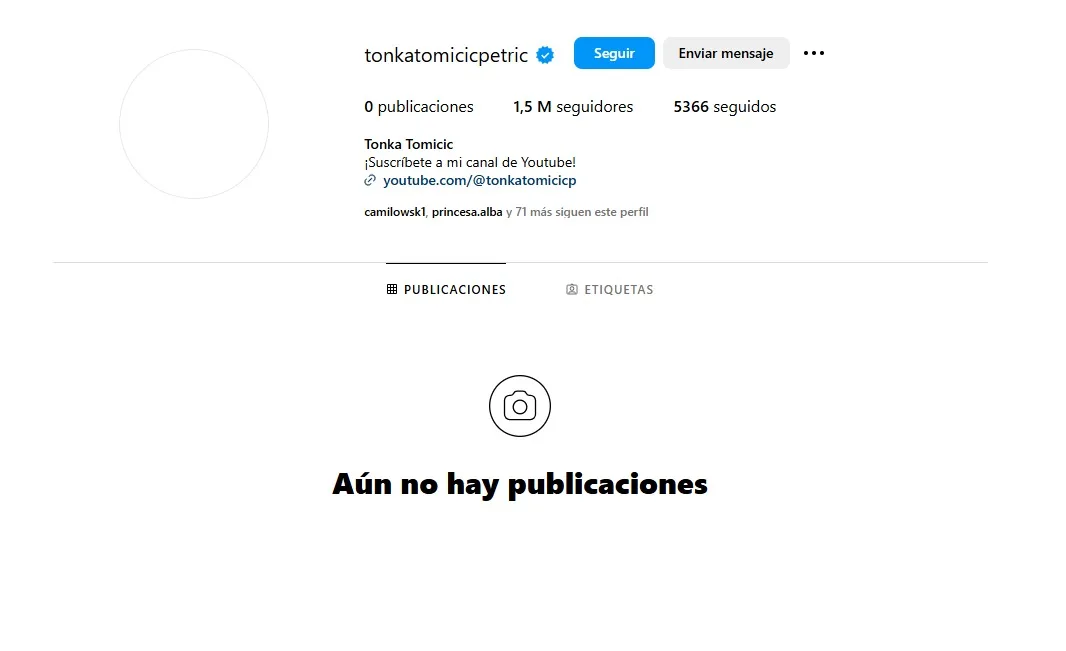Open the three-dot options menu

point(814,53)
